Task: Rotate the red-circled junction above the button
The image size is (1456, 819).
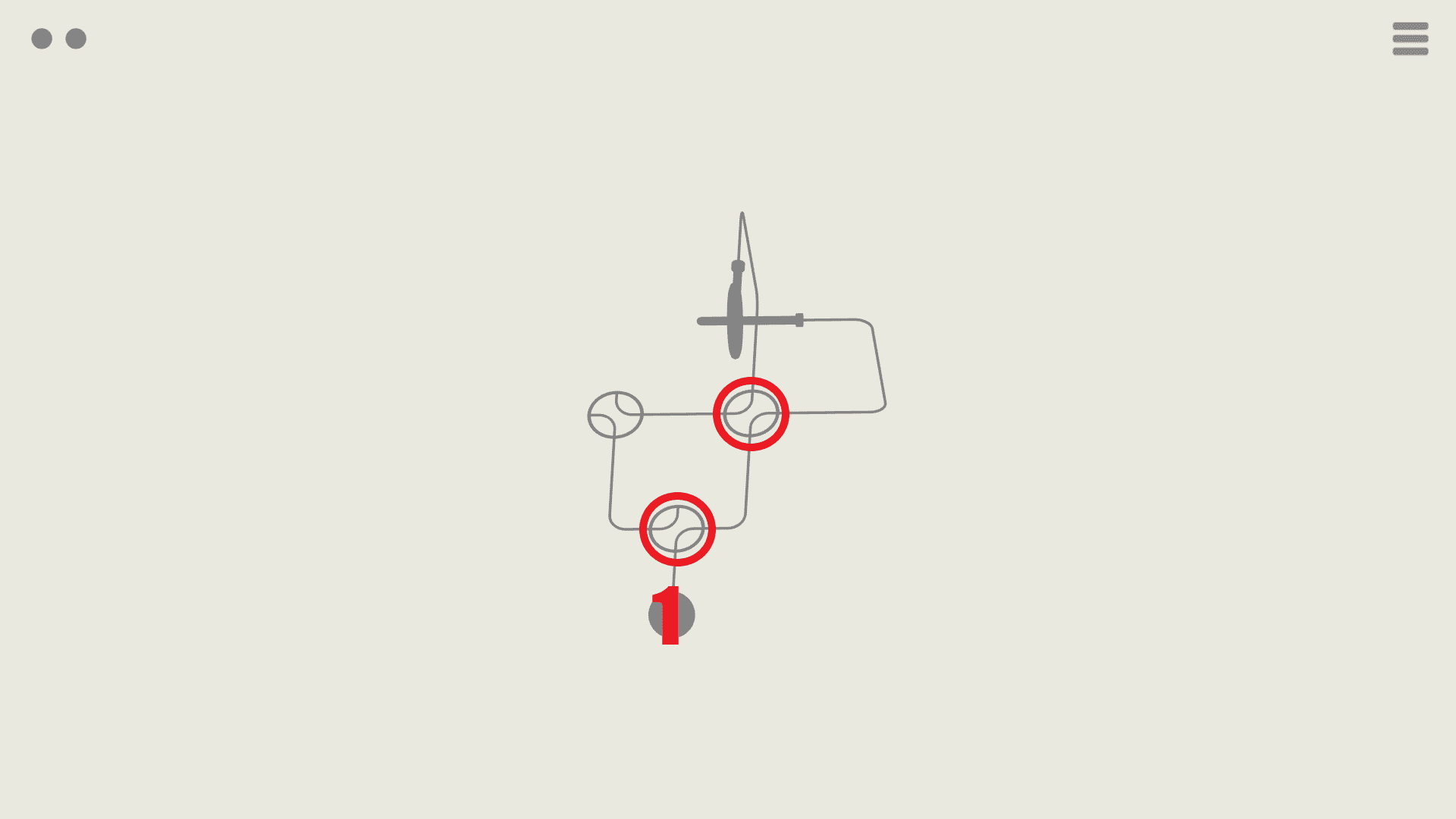Action: 677,529
